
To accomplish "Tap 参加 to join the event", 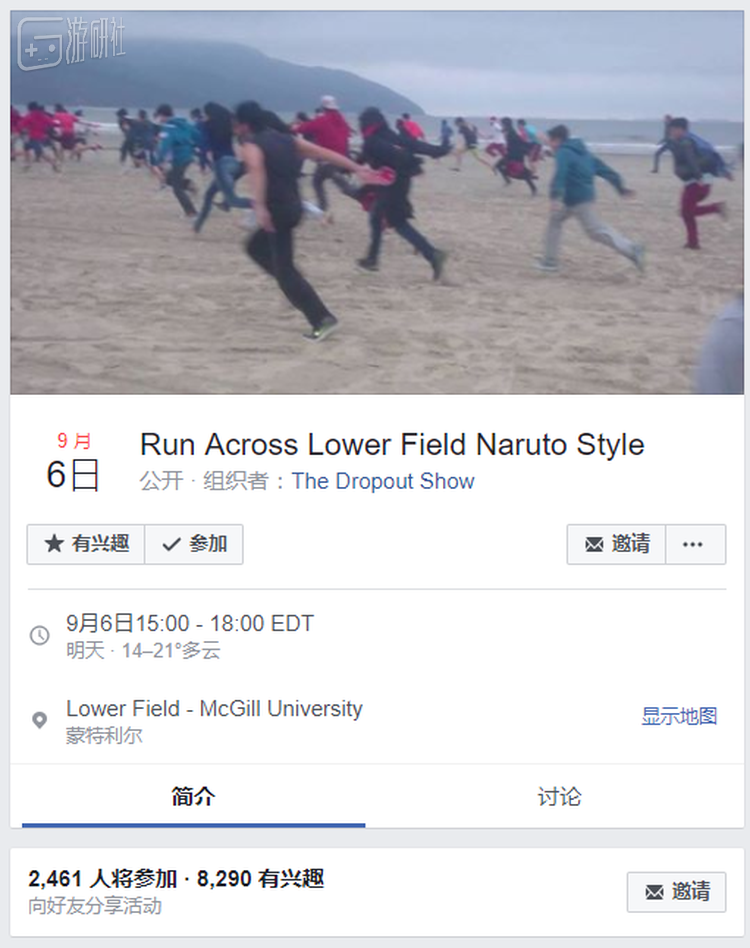I will click(194, 544).
